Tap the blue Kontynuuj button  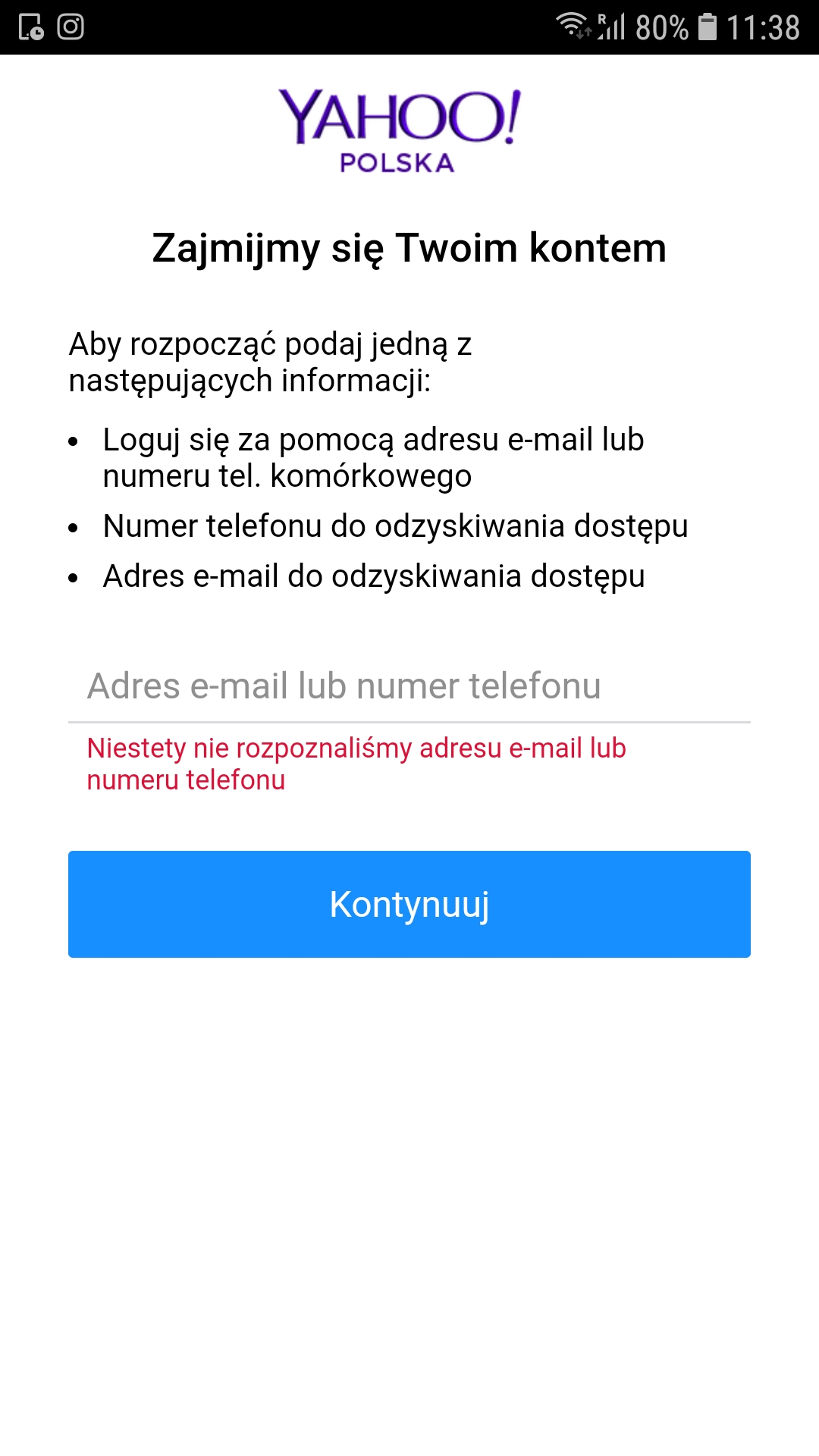click(409, 904)
